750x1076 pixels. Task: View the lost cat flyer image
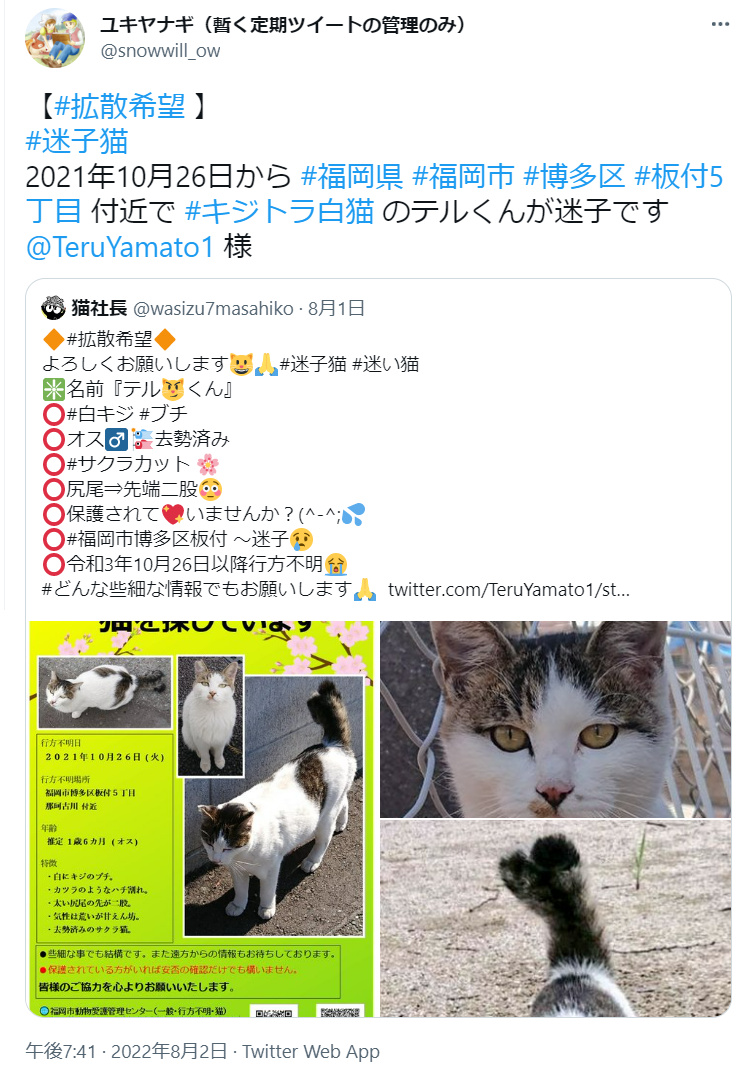pyautogui.click(x=201, y=818)
